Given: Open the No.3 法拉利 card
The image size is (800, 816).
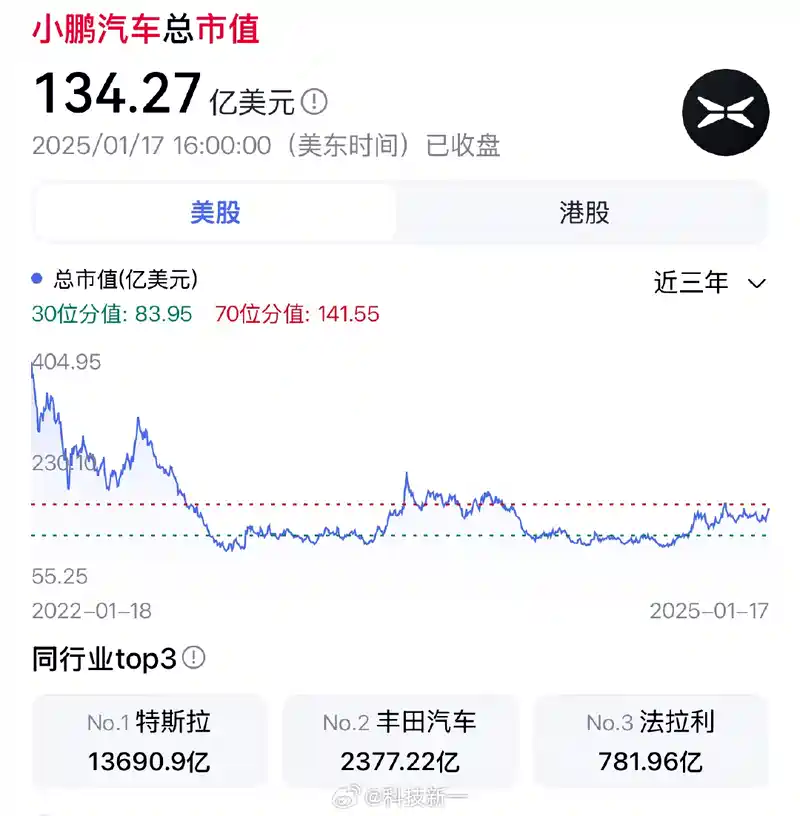Looking at the screenshot, I should (x=650, y=740).
